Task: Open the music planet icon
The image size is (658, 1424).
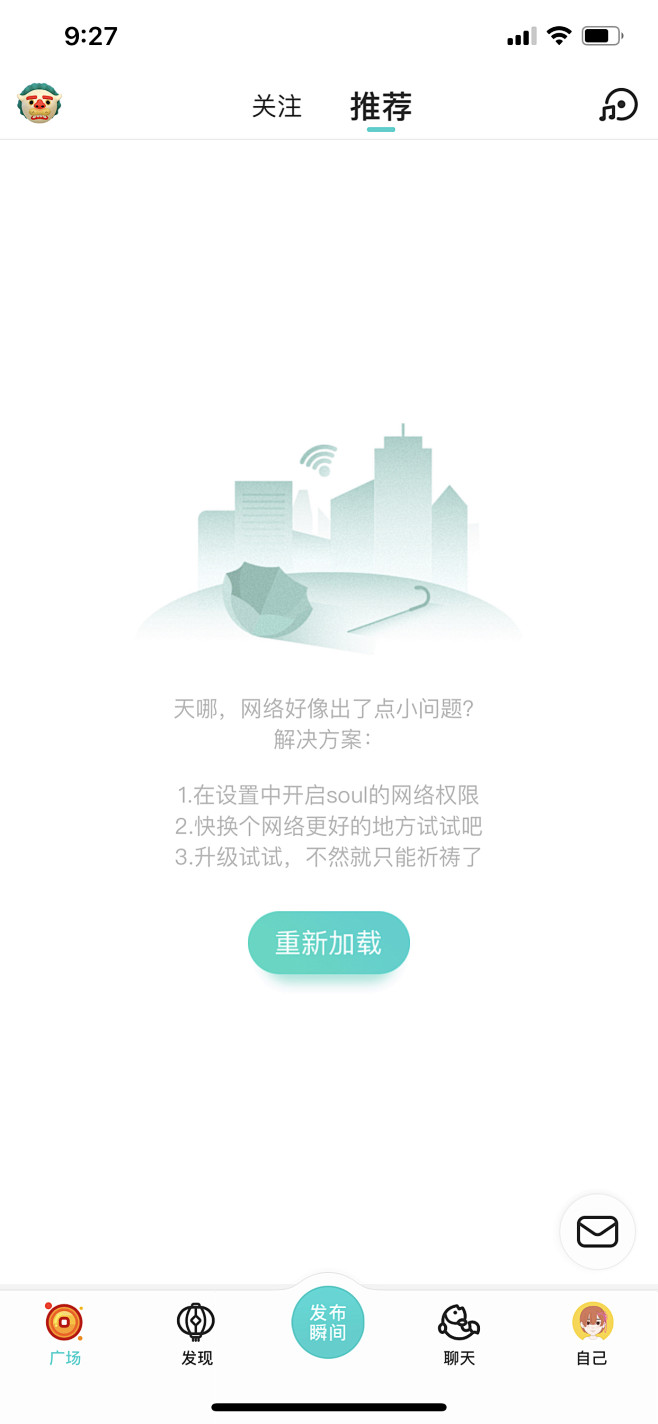Action: [618, 105]
